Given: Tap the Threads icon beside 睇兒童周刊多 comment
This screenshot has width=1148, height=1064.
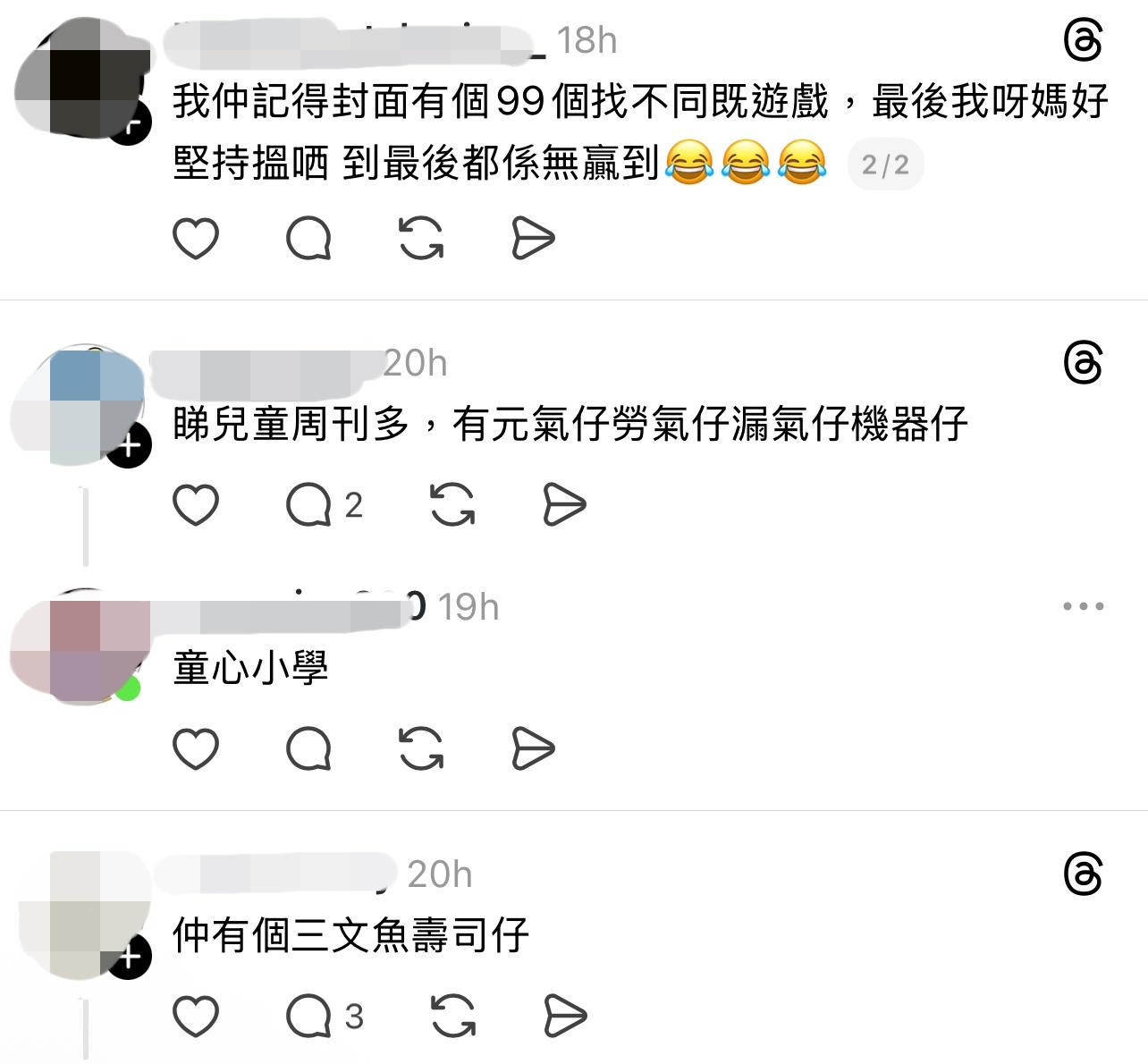Looking at the screenshot, I should tap(1083, 364).
